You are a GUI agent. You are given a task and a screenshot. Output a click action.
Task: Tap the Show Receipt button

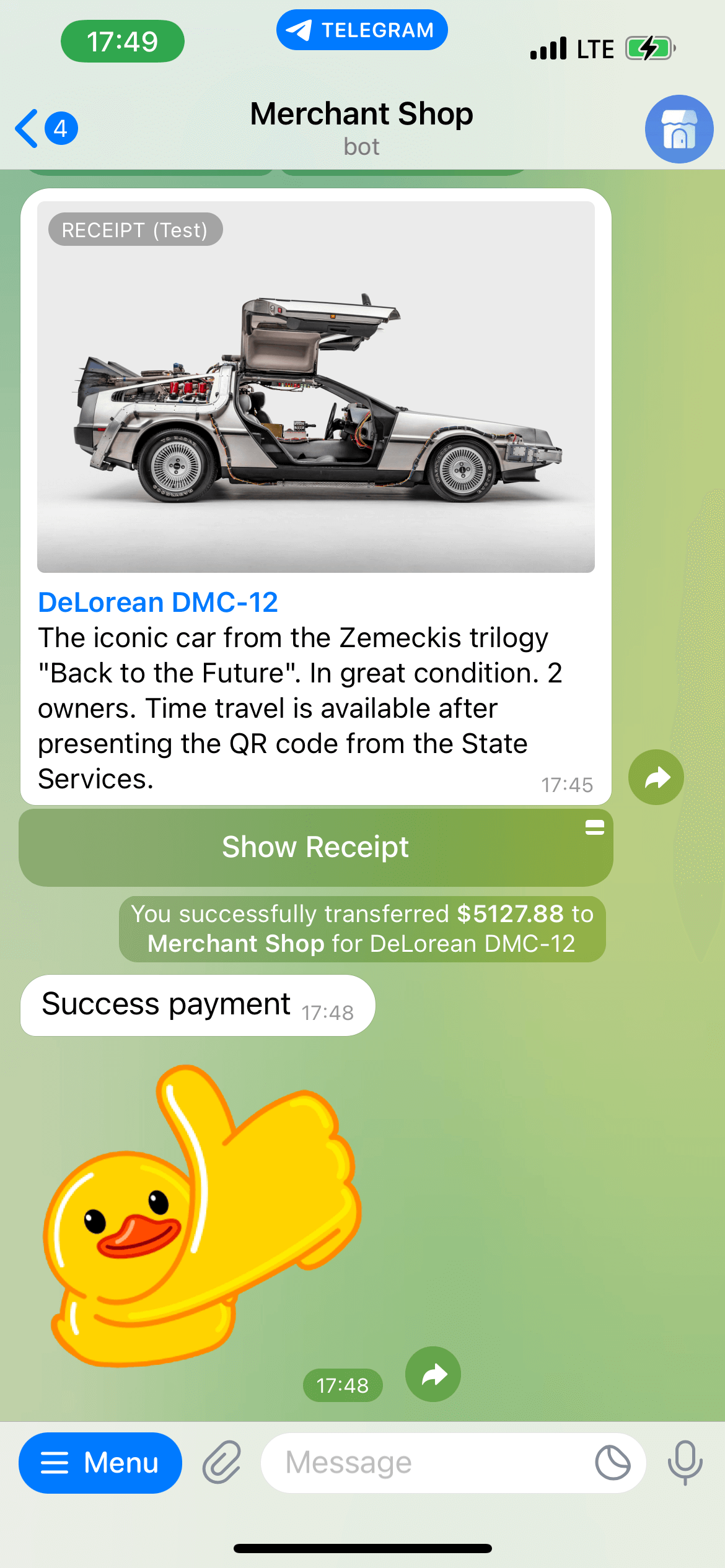click(x=315, y=847)
